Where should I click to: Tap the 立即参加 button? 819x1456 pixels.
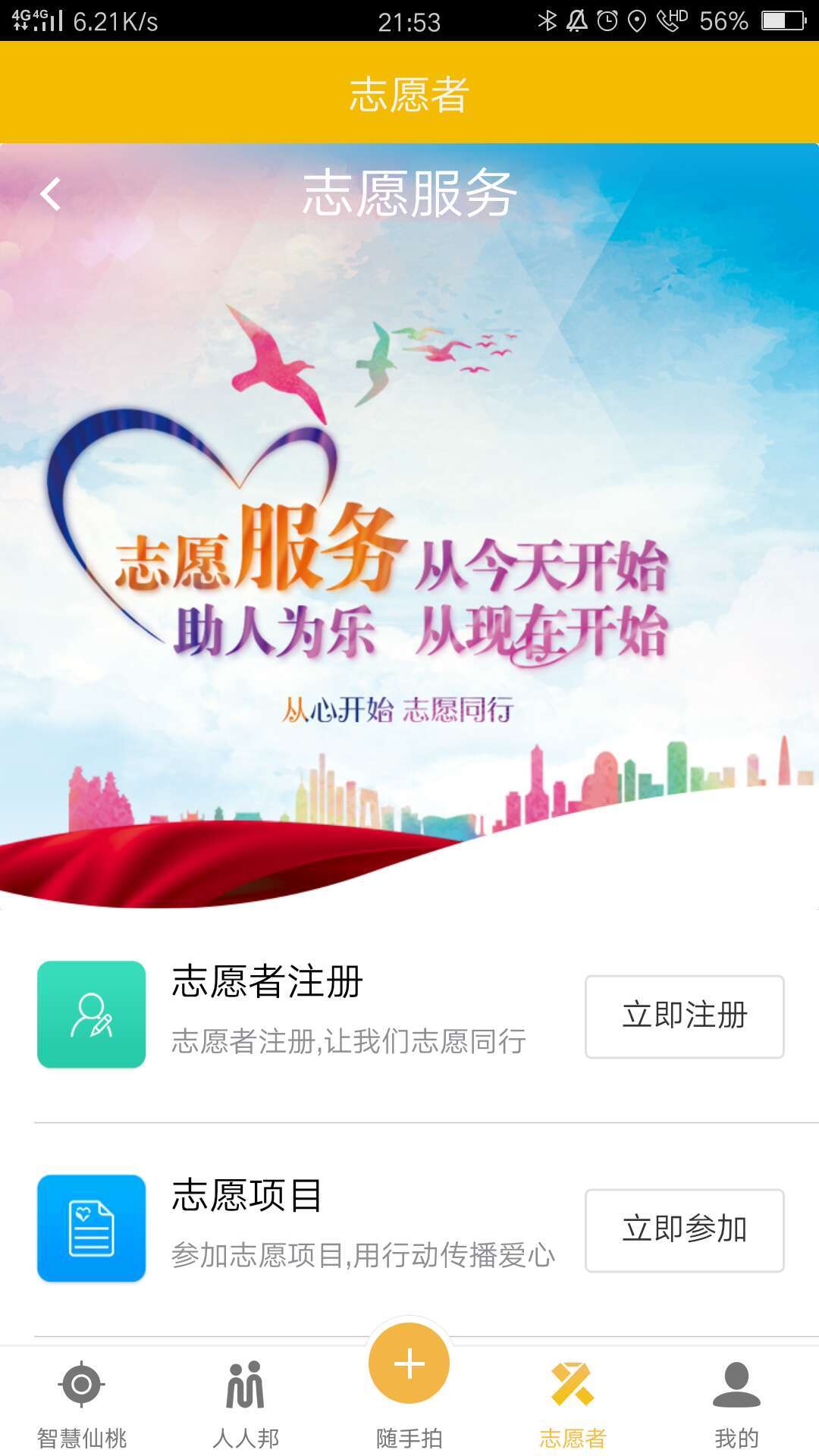684,1230
